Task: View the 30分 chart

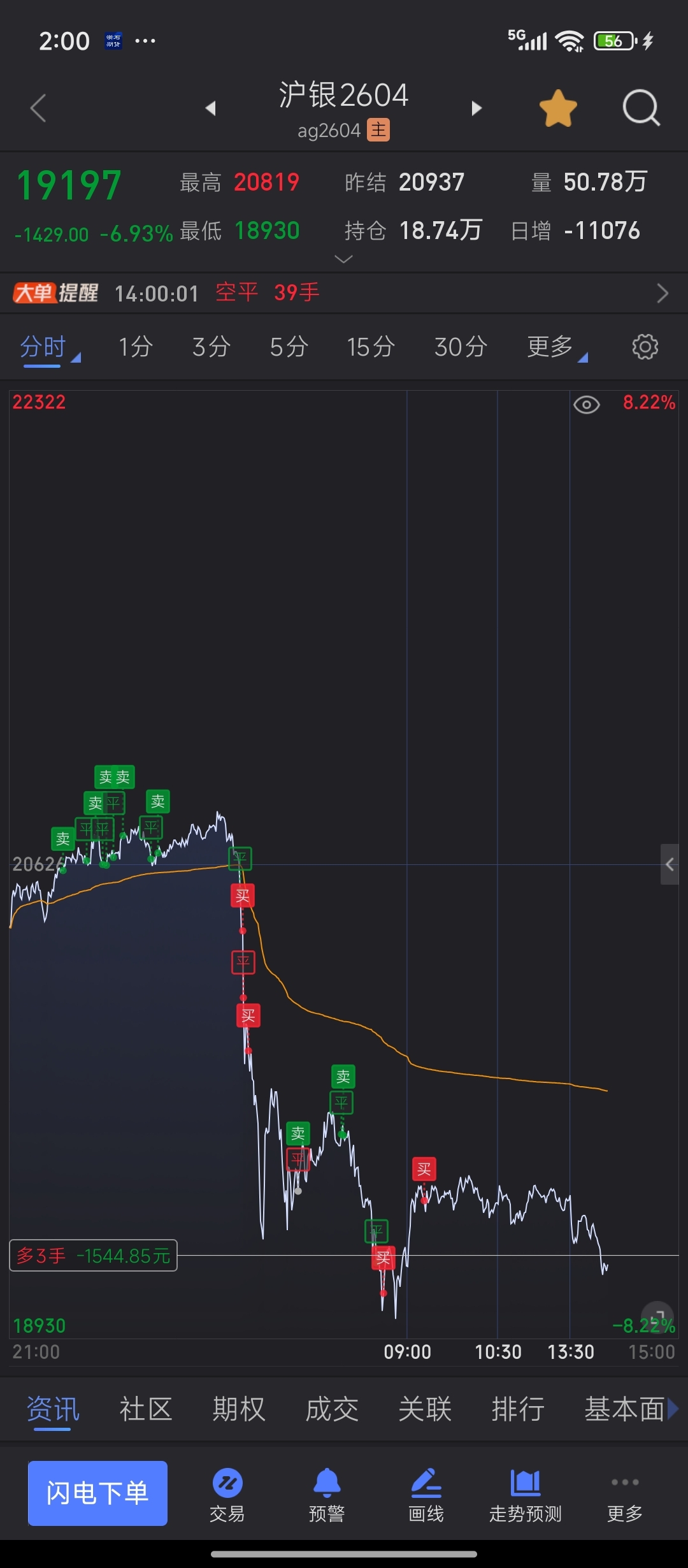Action: pyautogui.click(x=461, y=347)
